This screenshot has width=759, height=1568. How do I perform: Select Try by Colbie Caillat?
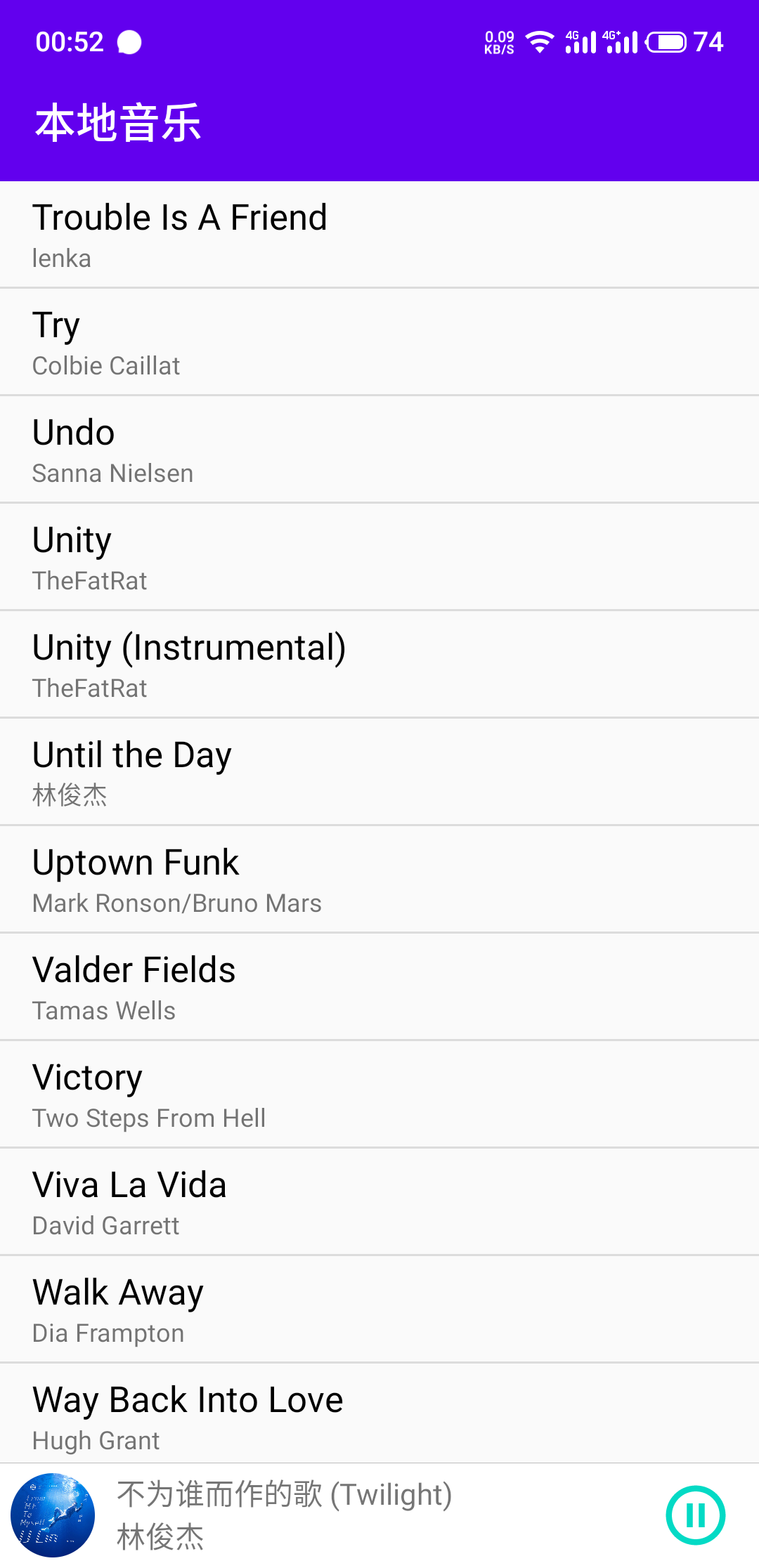(379, 341)
